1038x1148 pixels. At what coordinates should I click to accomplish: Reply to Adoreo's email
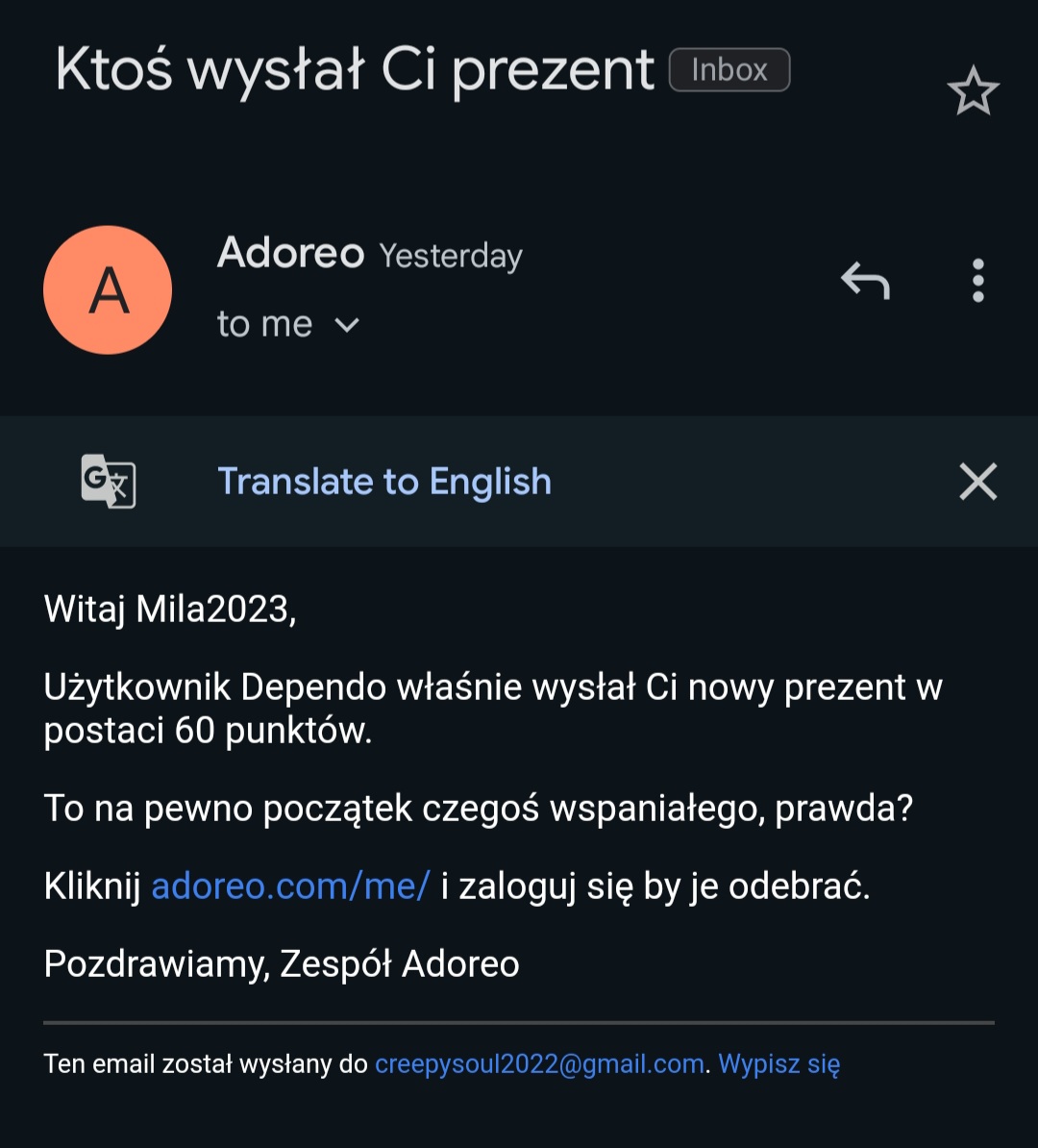tap(865, 282)
